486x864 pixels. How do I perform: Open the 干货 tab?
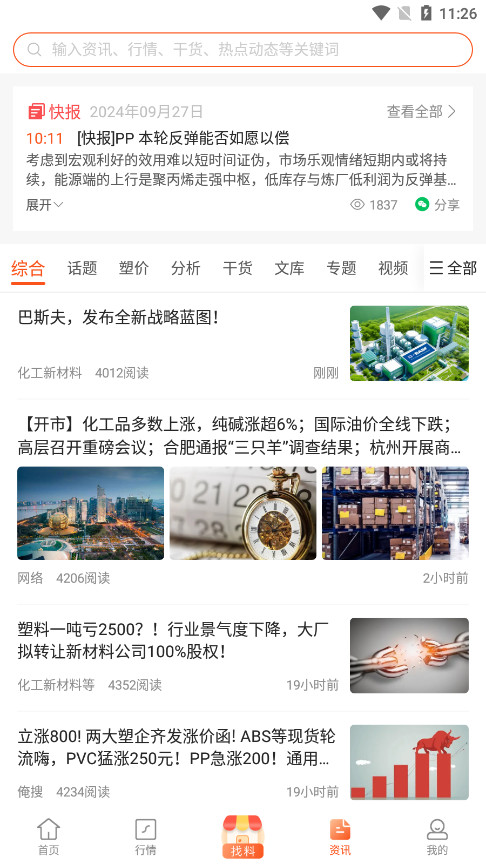237,268
